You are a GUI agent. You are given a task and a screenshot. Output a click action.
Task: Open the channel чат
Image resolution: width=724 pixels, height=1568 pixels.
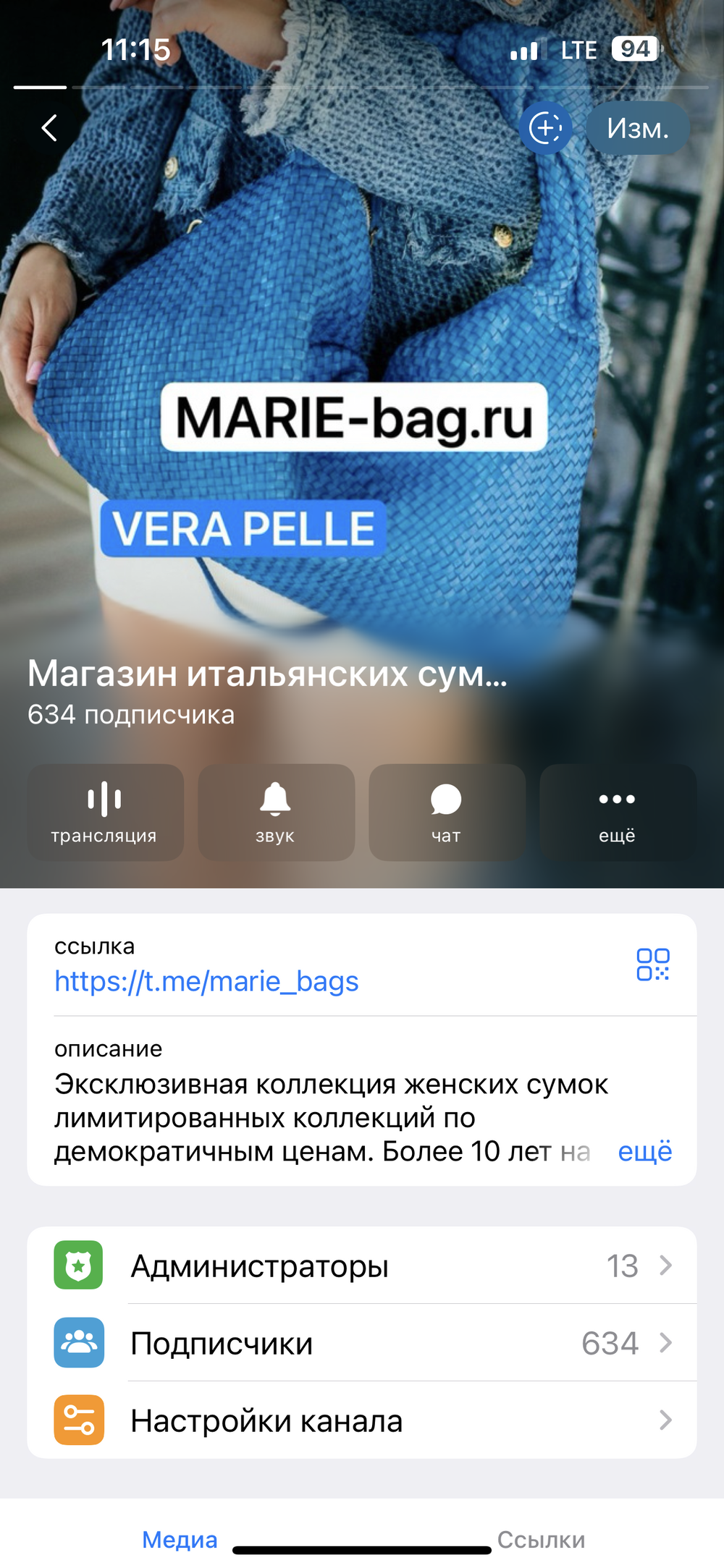click(x=447, y=812)
